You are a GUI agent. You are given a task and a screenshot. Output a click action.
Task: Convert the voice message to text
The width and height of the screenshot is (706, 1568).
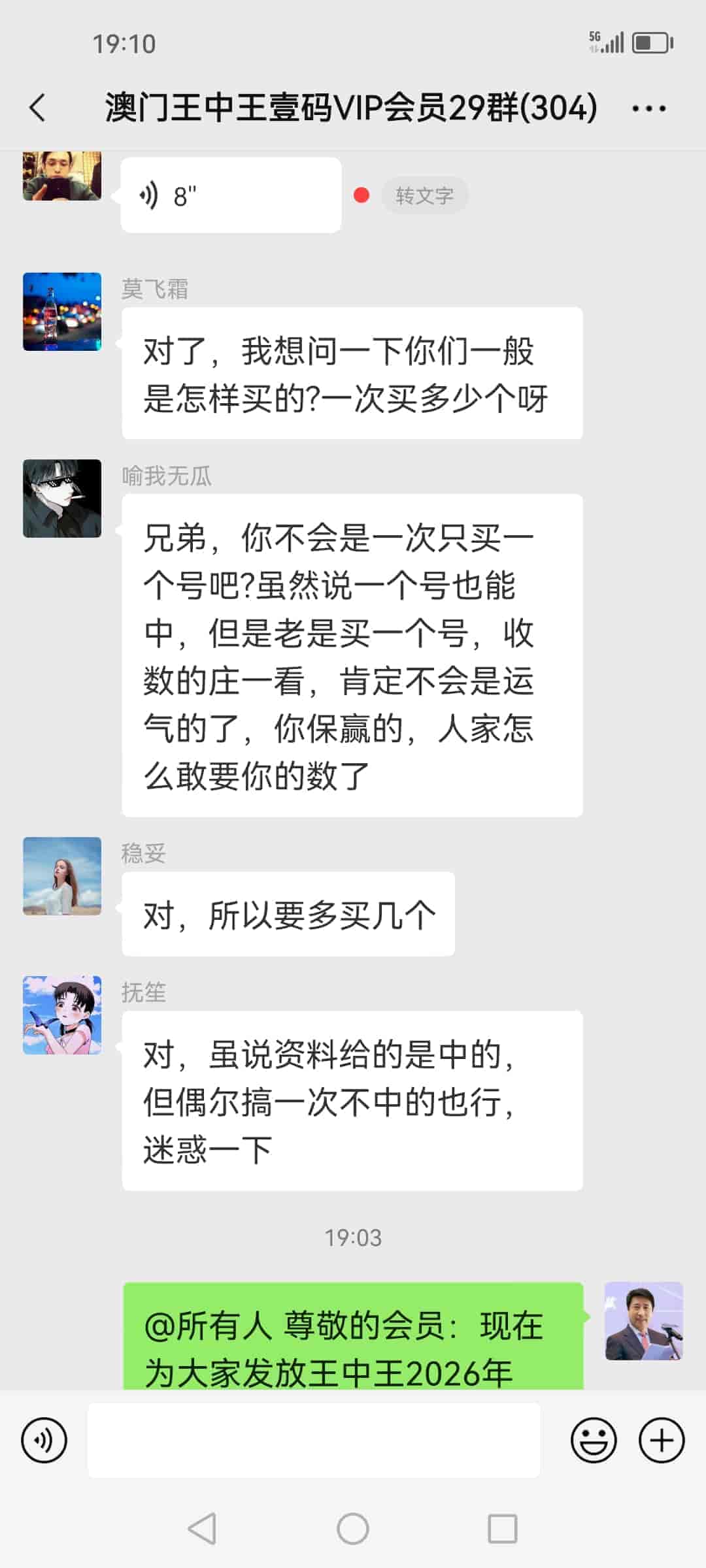pyautogui.click(x=424, y=195)
